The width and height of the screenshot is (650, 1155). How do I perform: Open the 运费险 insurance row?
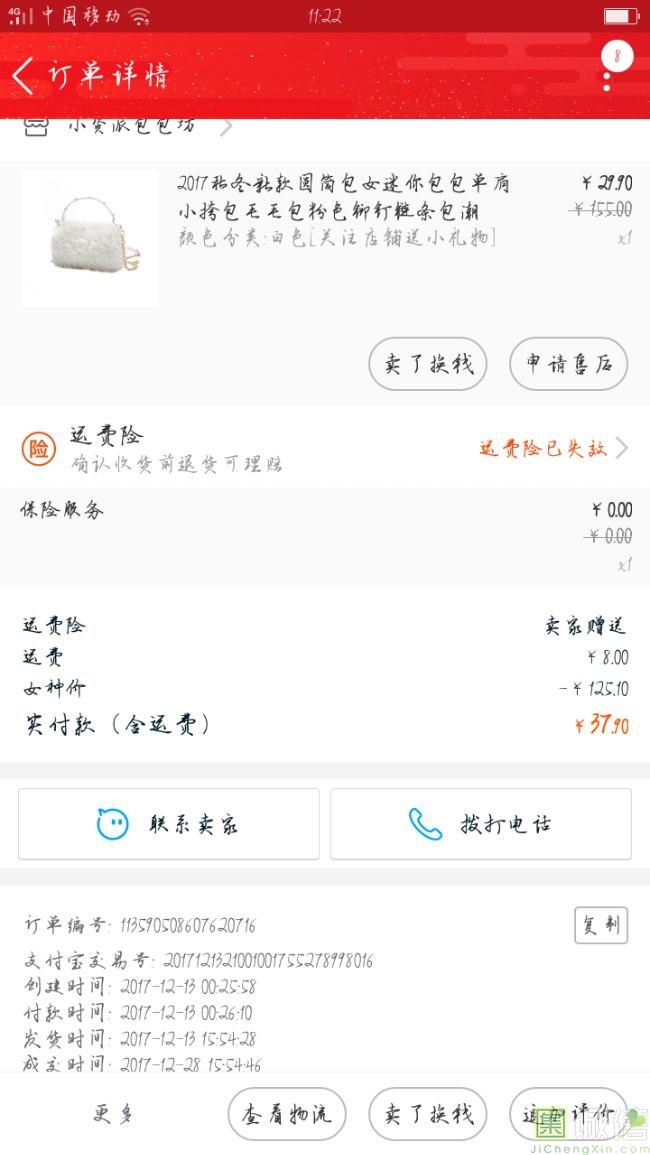click(x=325, y=448)
